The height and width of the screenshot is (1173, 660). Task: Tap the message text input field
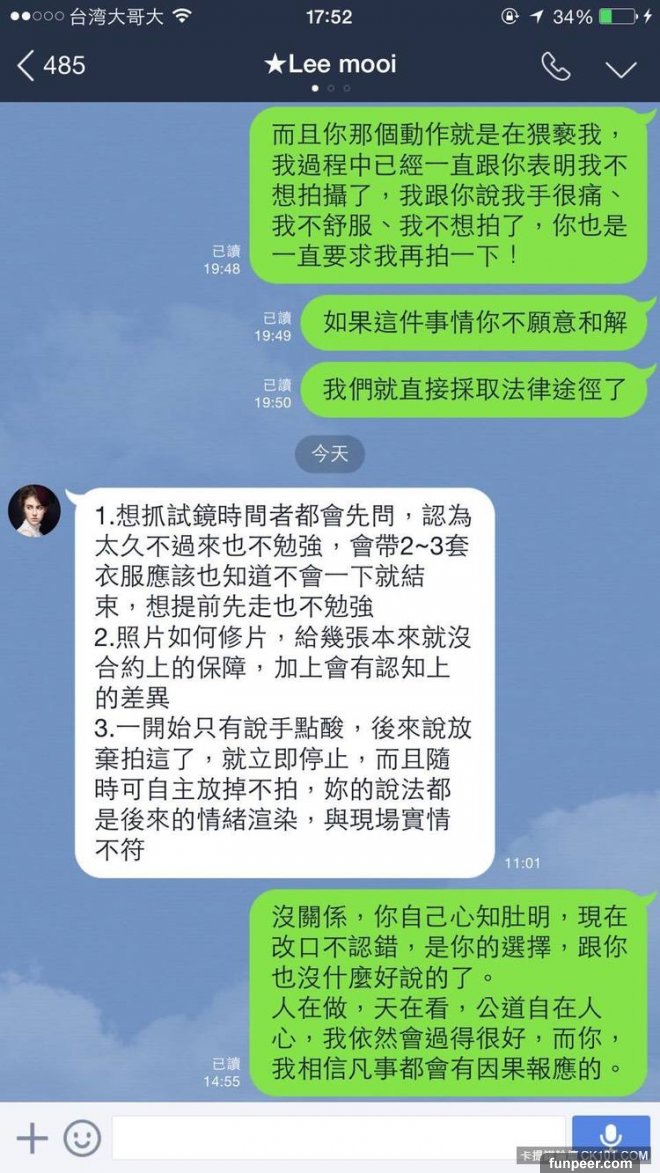(338, 1138)
